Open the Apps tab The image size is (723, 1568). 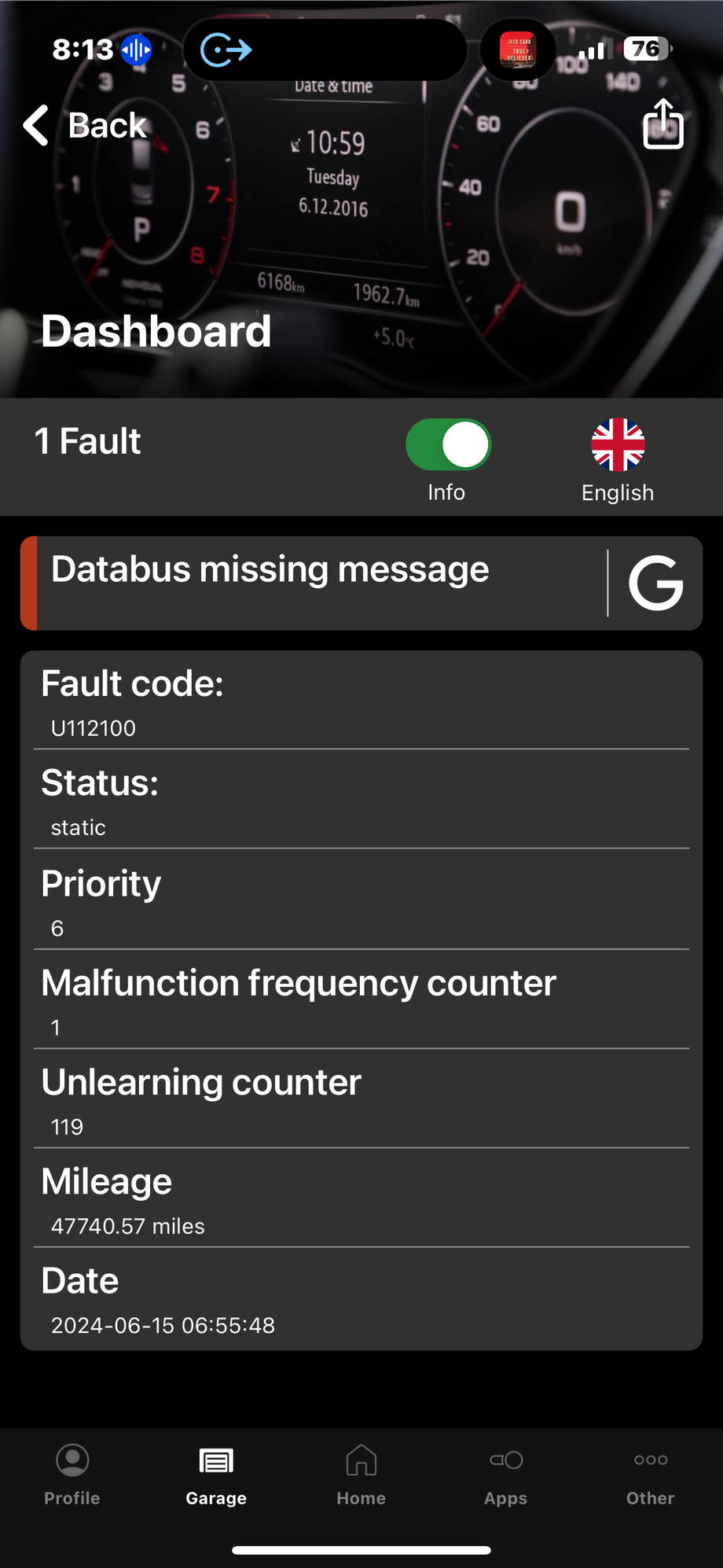pyautogui.click(x=506, y=1475)
